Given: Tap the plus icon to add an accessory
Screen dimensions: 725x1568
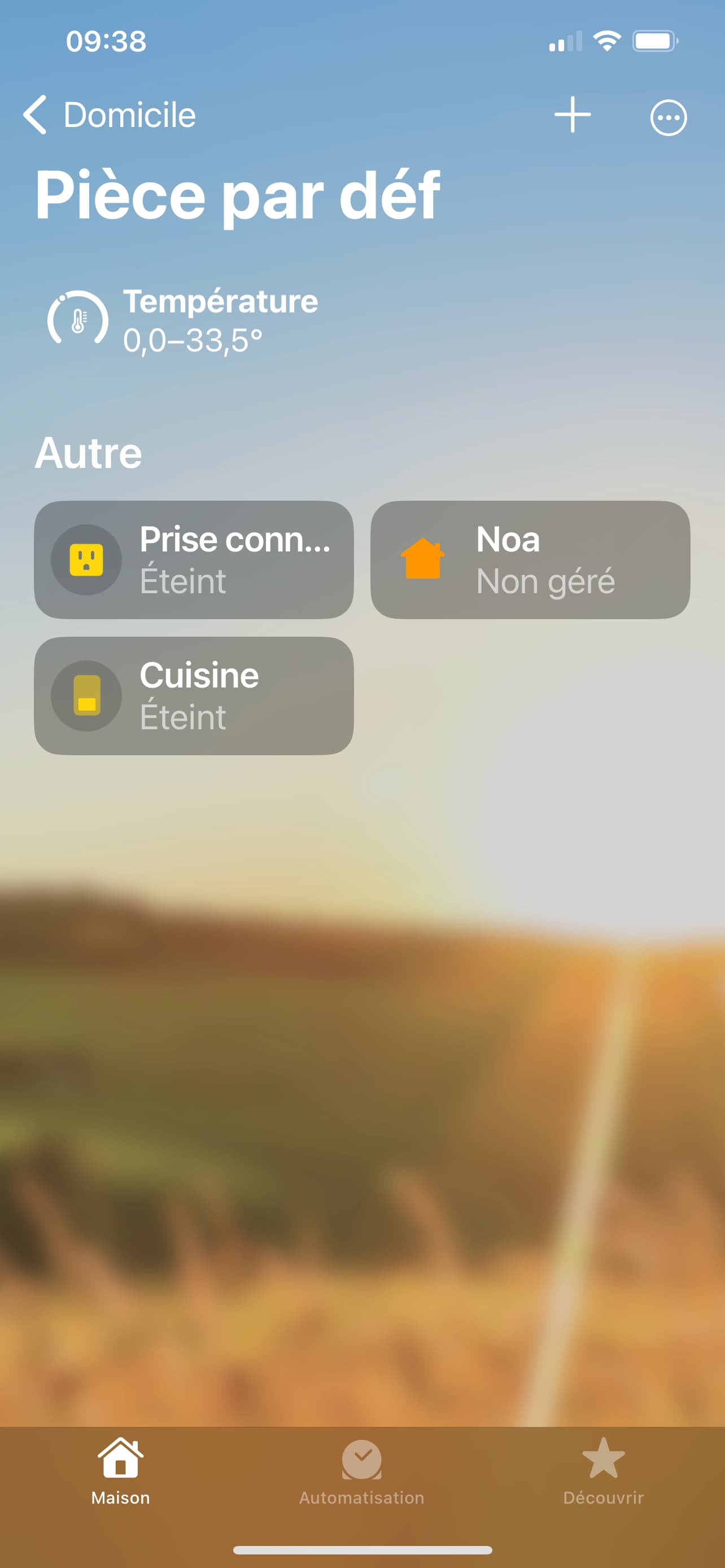Looking at the screenshot, I should (x=572, y=115).
